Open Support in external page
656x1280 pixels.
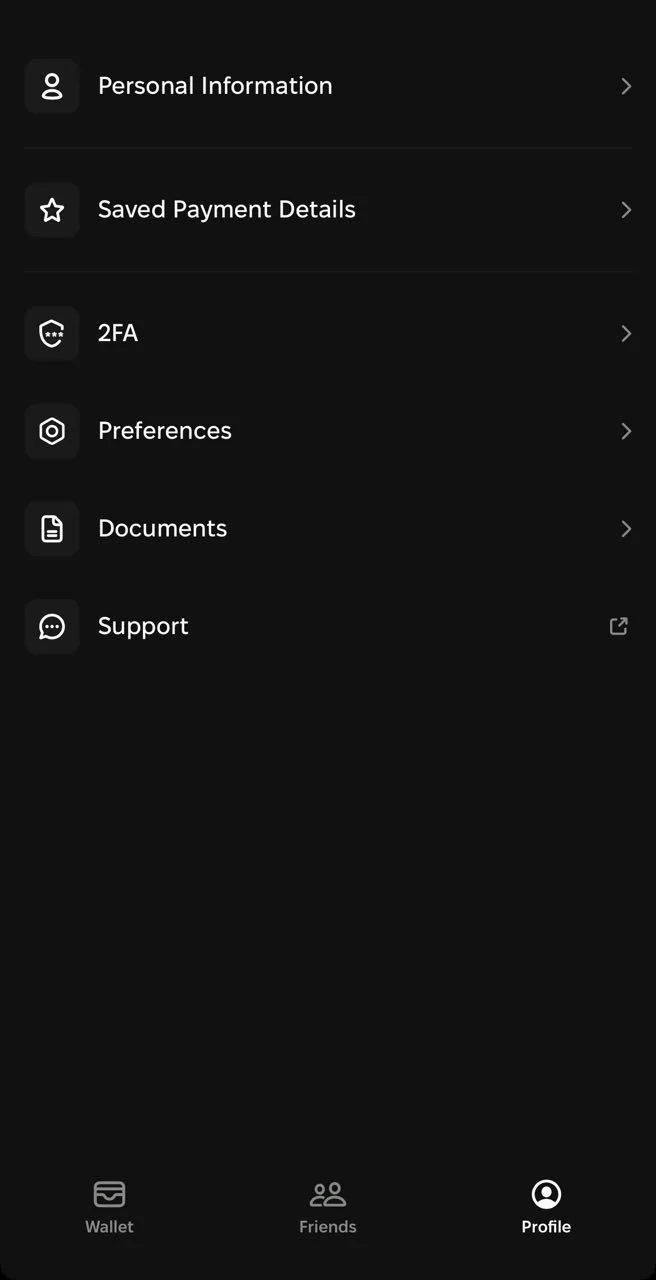[x=328, y=626]
